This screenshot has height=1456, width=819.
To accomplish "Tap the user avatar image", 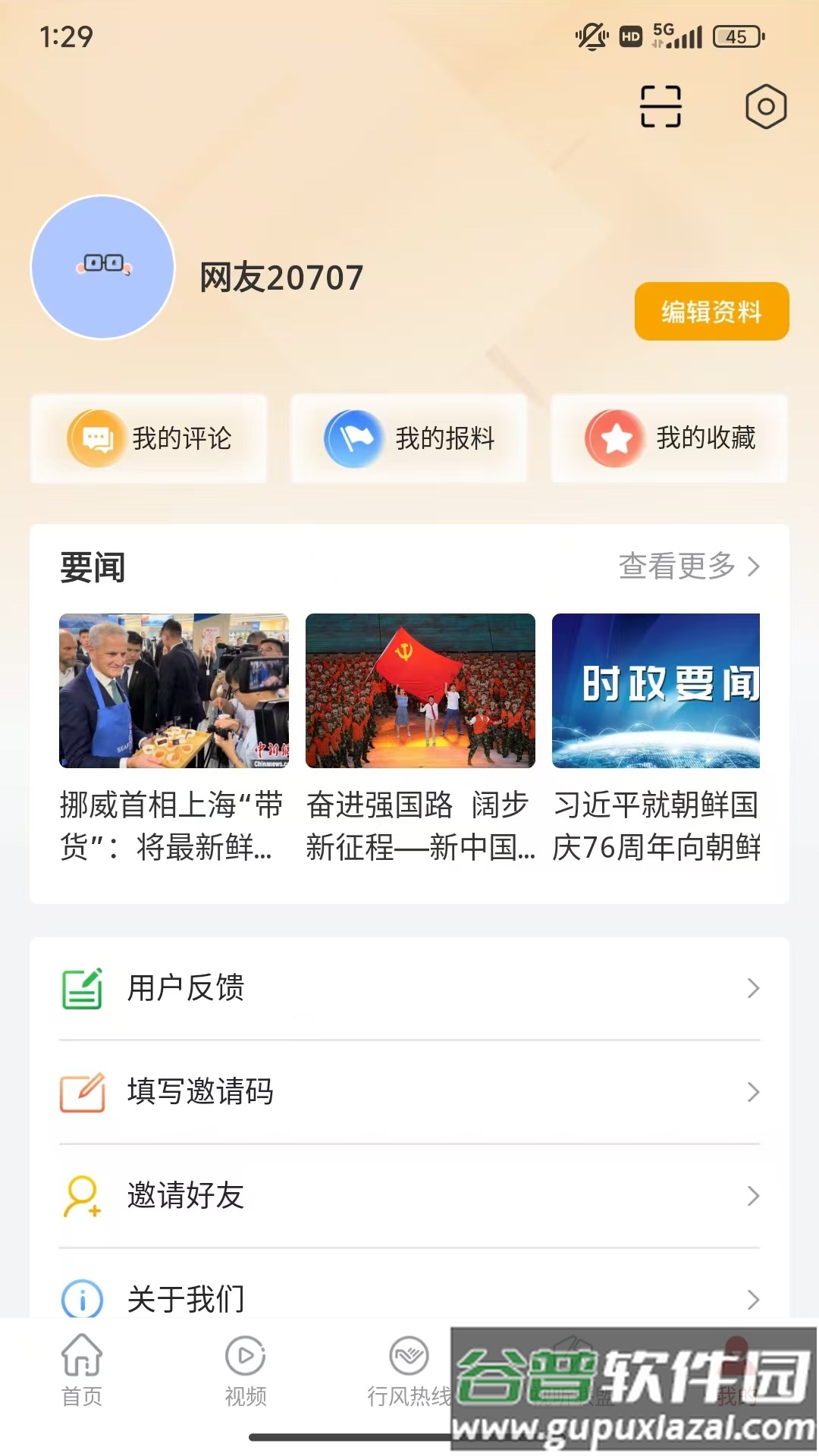I will 104,265.
